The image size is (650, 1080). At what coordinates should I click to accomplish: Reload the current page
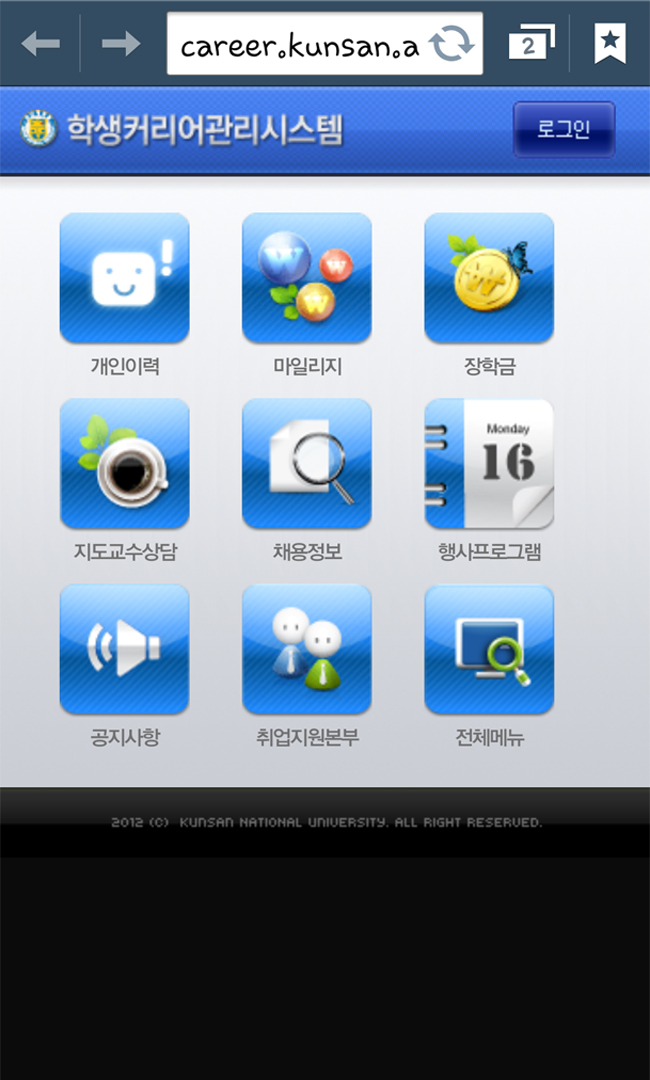pos(451,44)
